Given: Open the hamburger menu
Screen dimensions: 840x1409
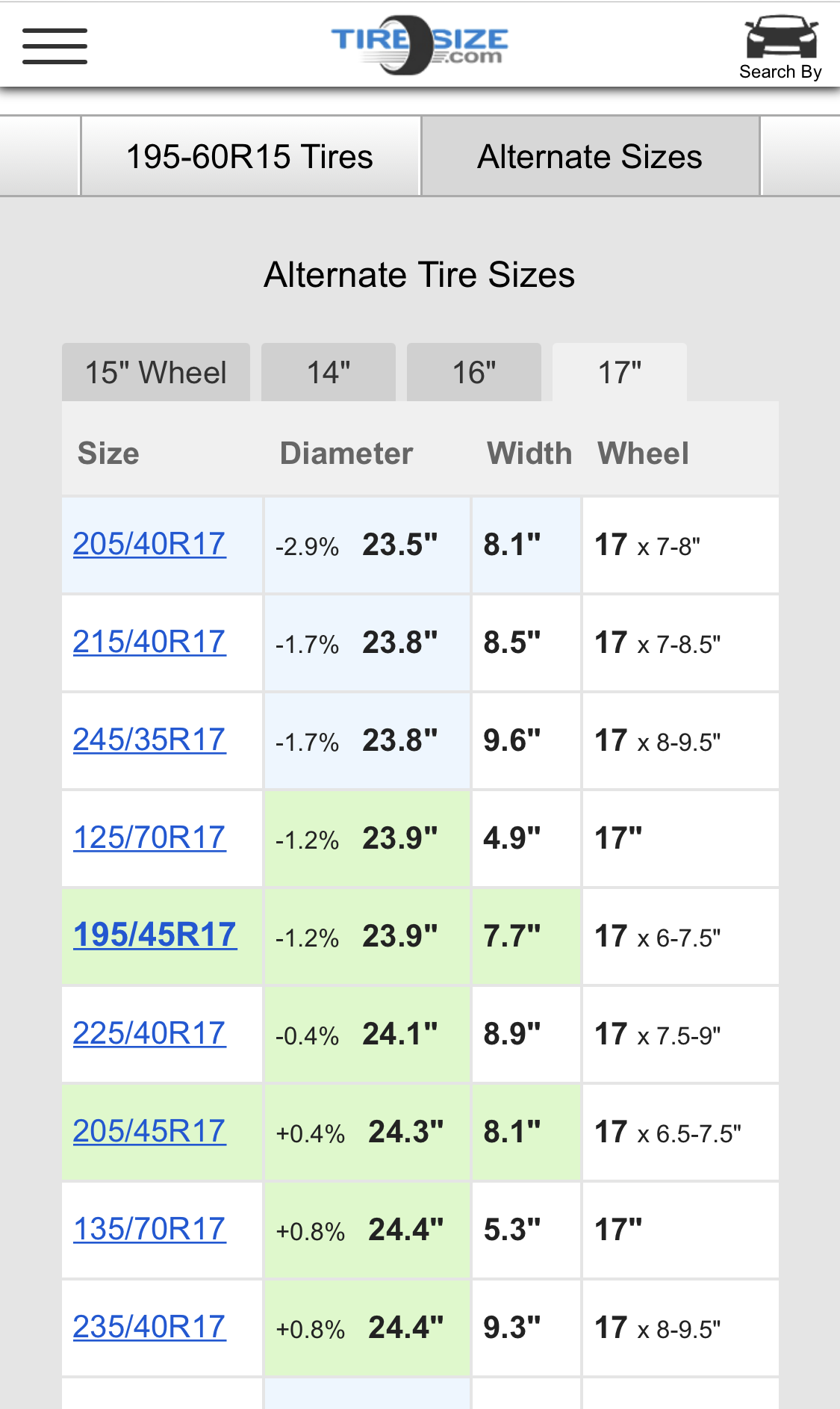Looking at the screenshot, I should click(55, 46).
